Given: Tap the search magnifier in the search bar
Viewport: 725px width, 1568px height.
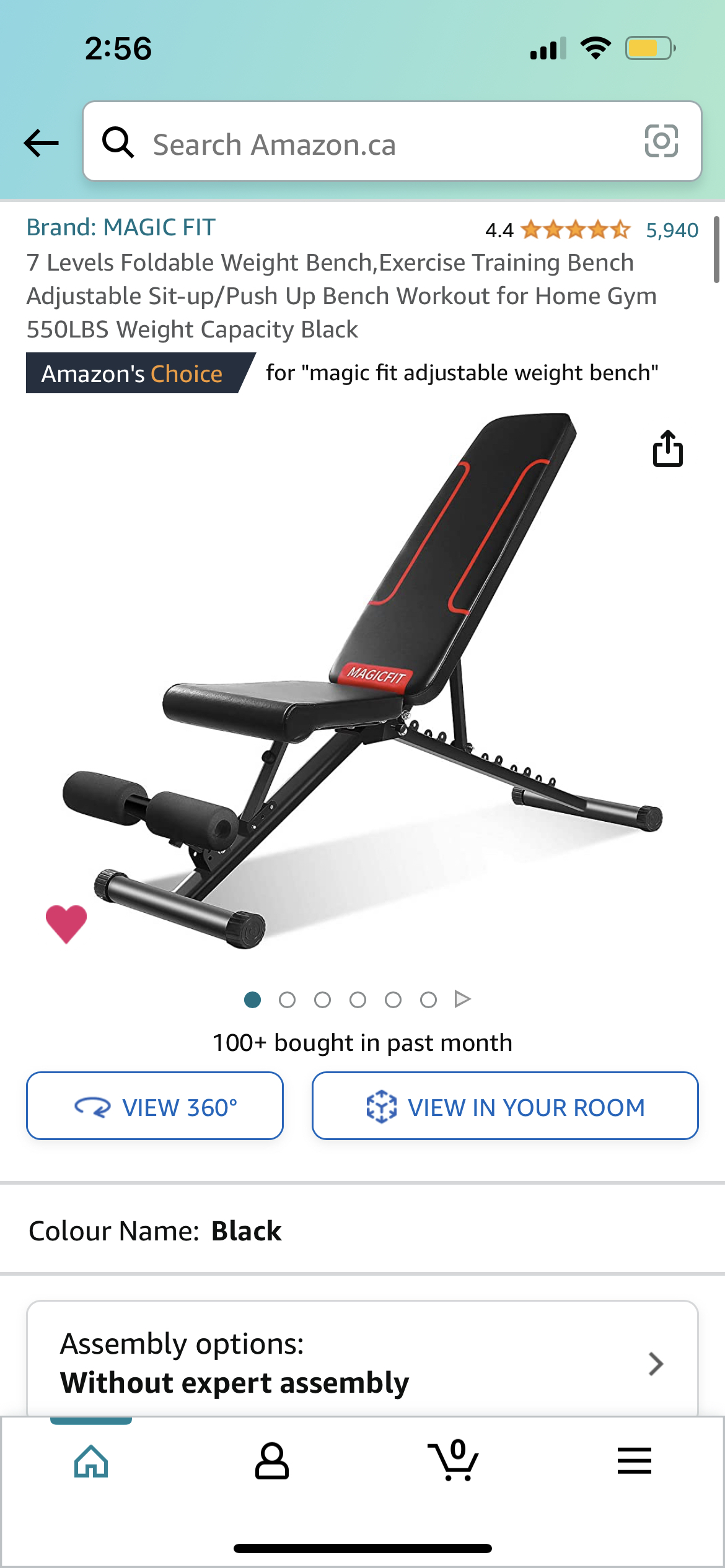Looking at the screenshot, I should coord(120,143).
